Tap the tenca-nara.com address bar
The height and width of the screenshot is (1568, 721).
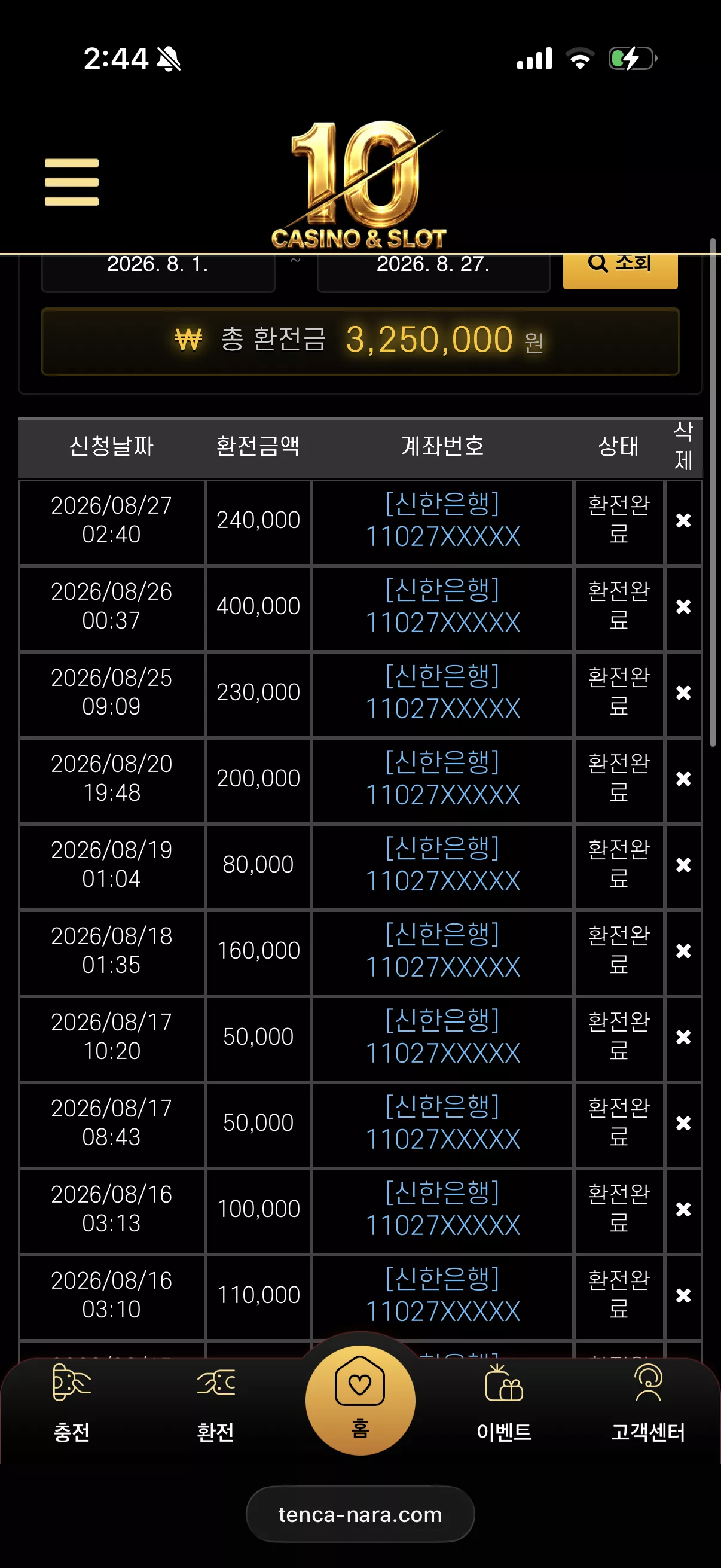coord(360,1514)
